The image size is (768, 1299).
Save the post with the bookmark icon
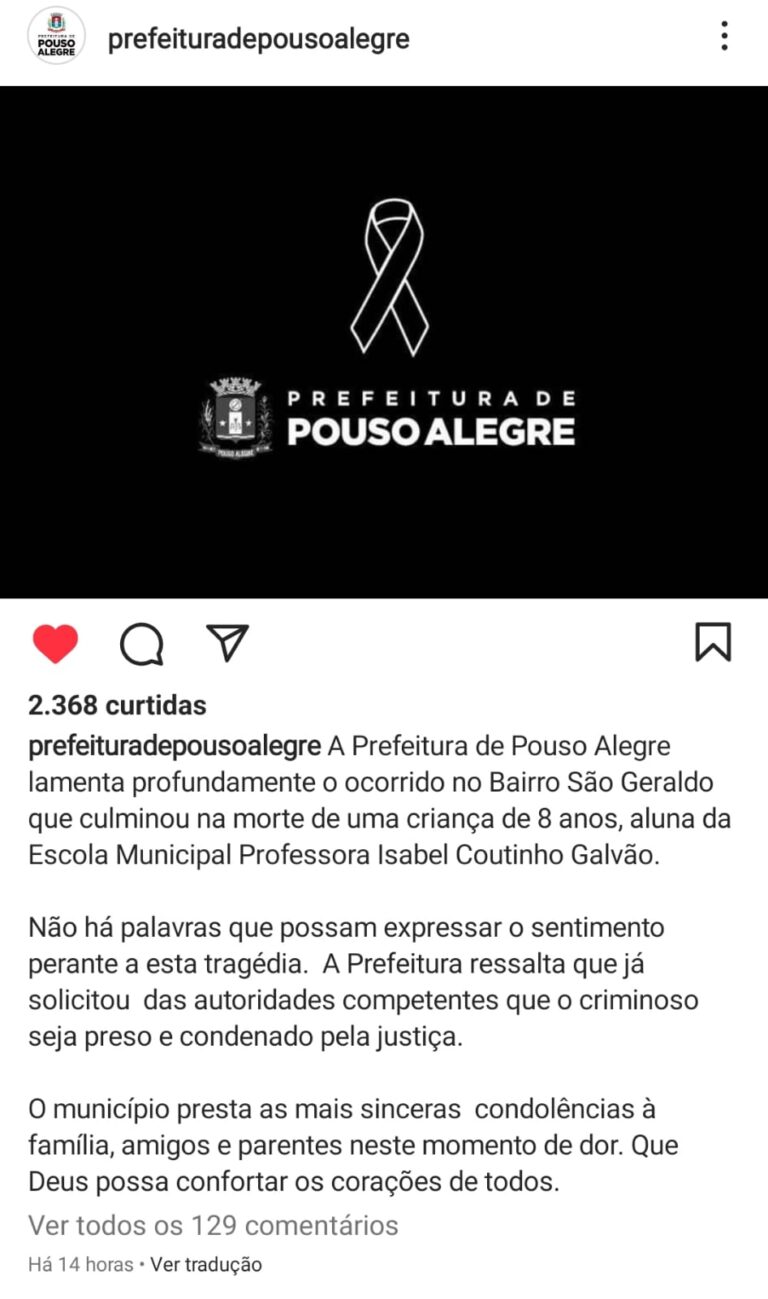click(713, 642)
